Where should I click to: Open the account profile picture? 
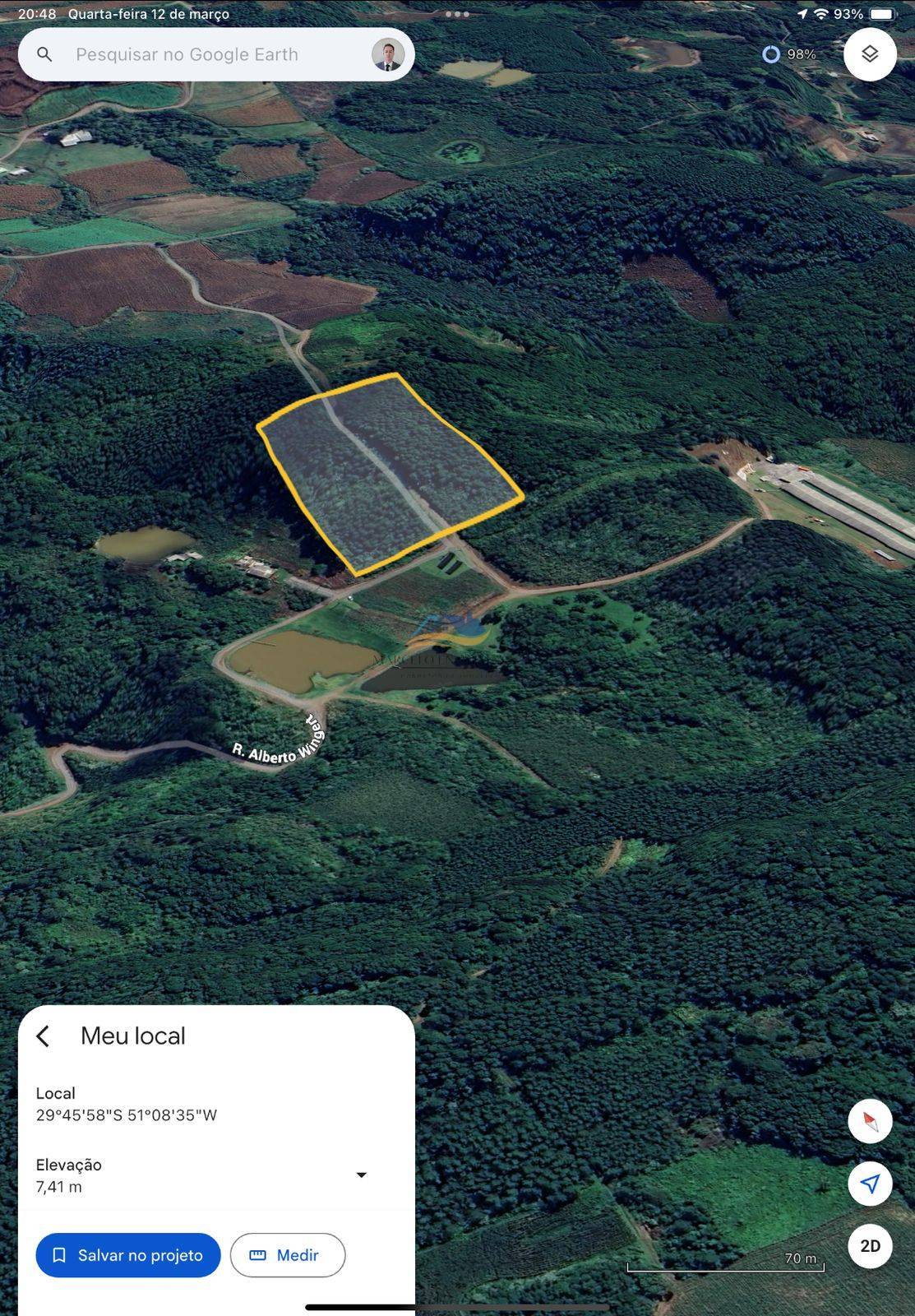[388, 54]
